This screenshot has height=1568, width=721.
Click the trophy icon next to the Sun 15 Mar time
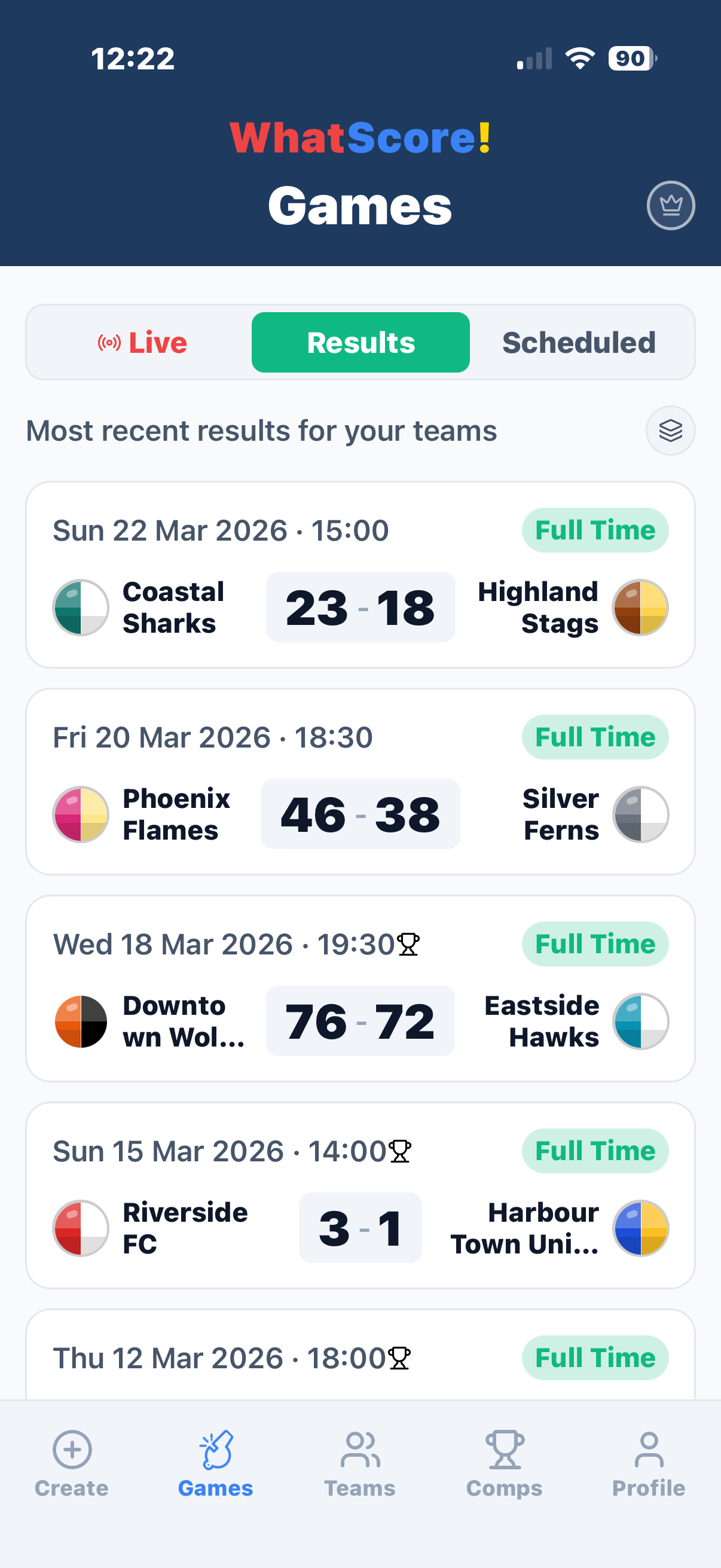(x=400, y=1151)
